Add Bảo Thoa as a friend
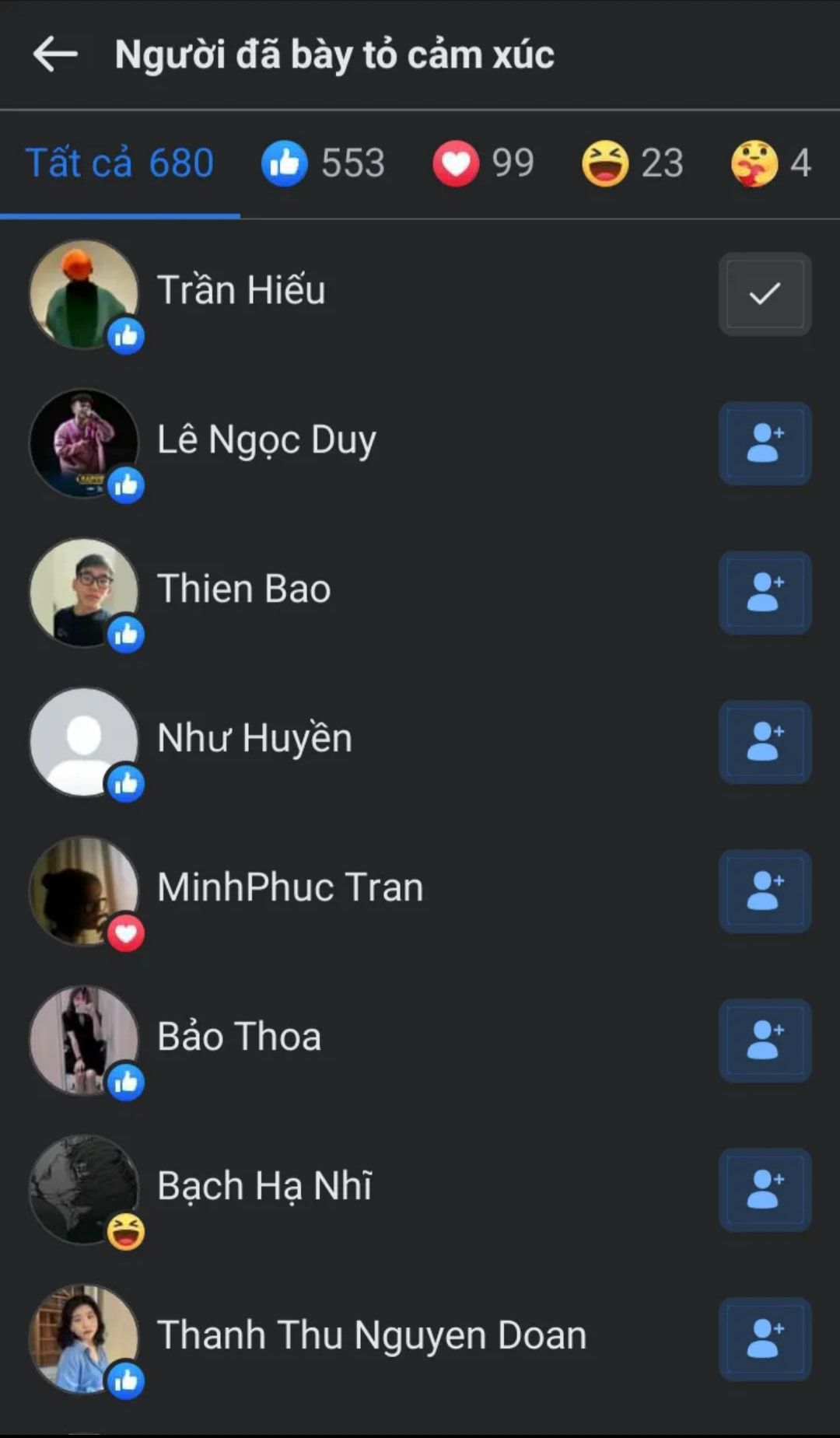Viewport: 840px width, 1438px height. pos(765,1041)
